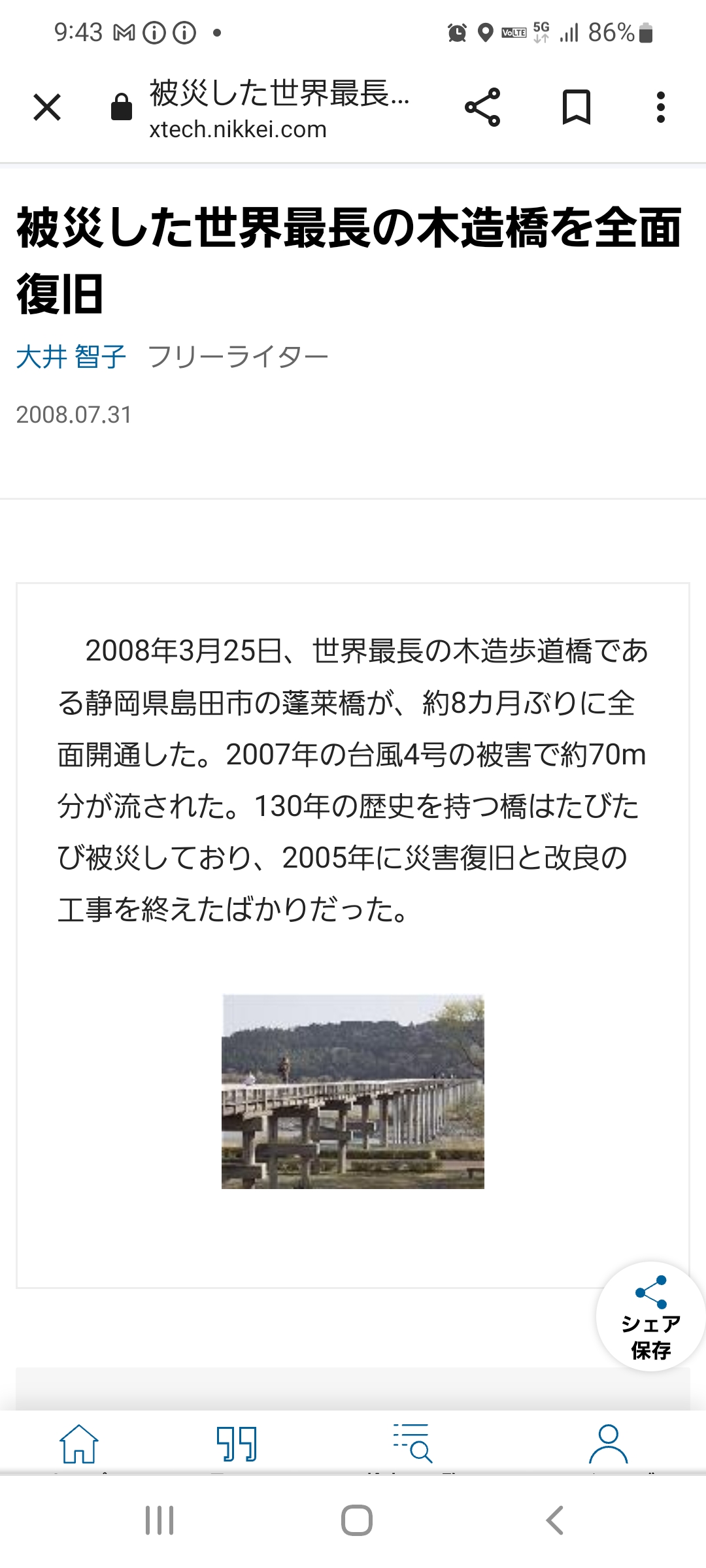Share this page from the top bar

pos(482,107)
